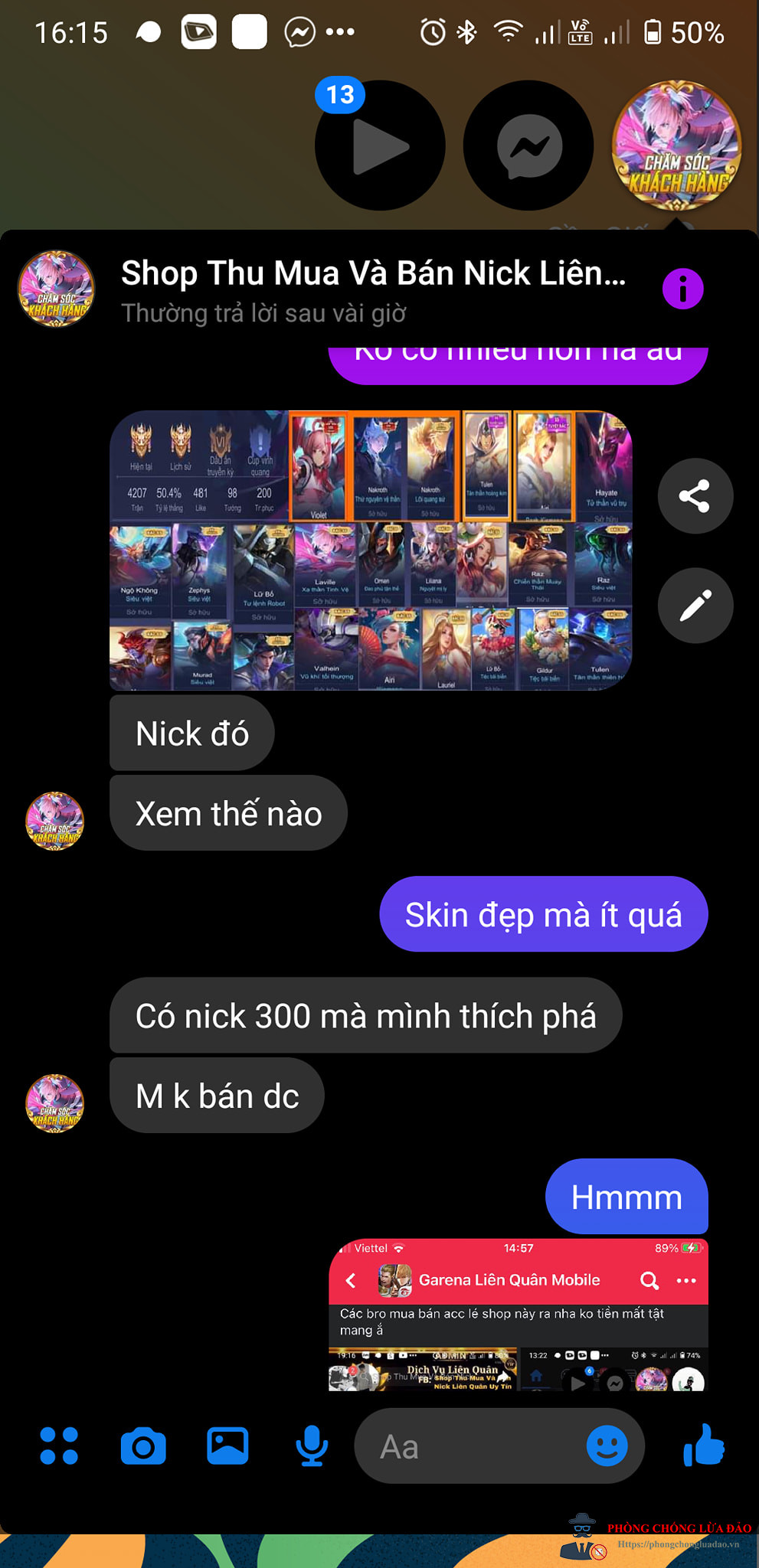Open the conversation info button
This screenshot has width=759, height=1568.
[682, 289]
